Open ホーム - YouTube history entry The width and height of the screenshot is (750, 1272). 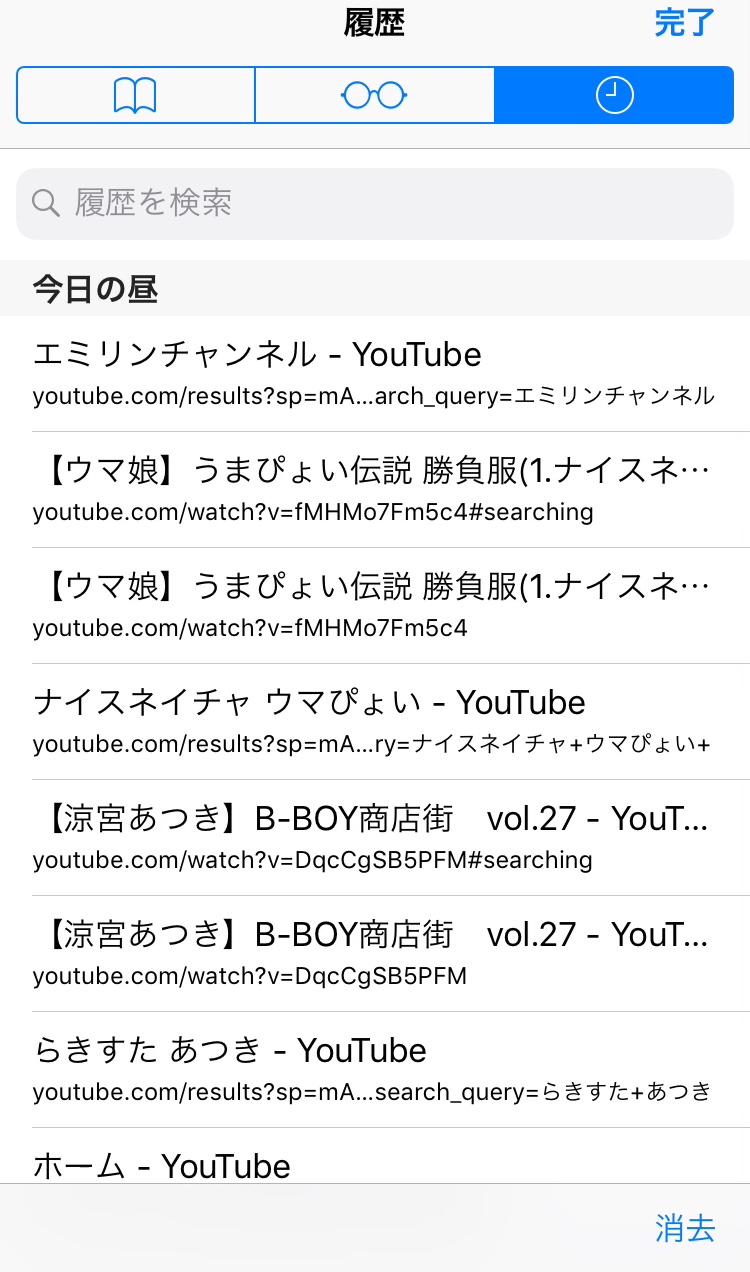[x=375, y=1164]
